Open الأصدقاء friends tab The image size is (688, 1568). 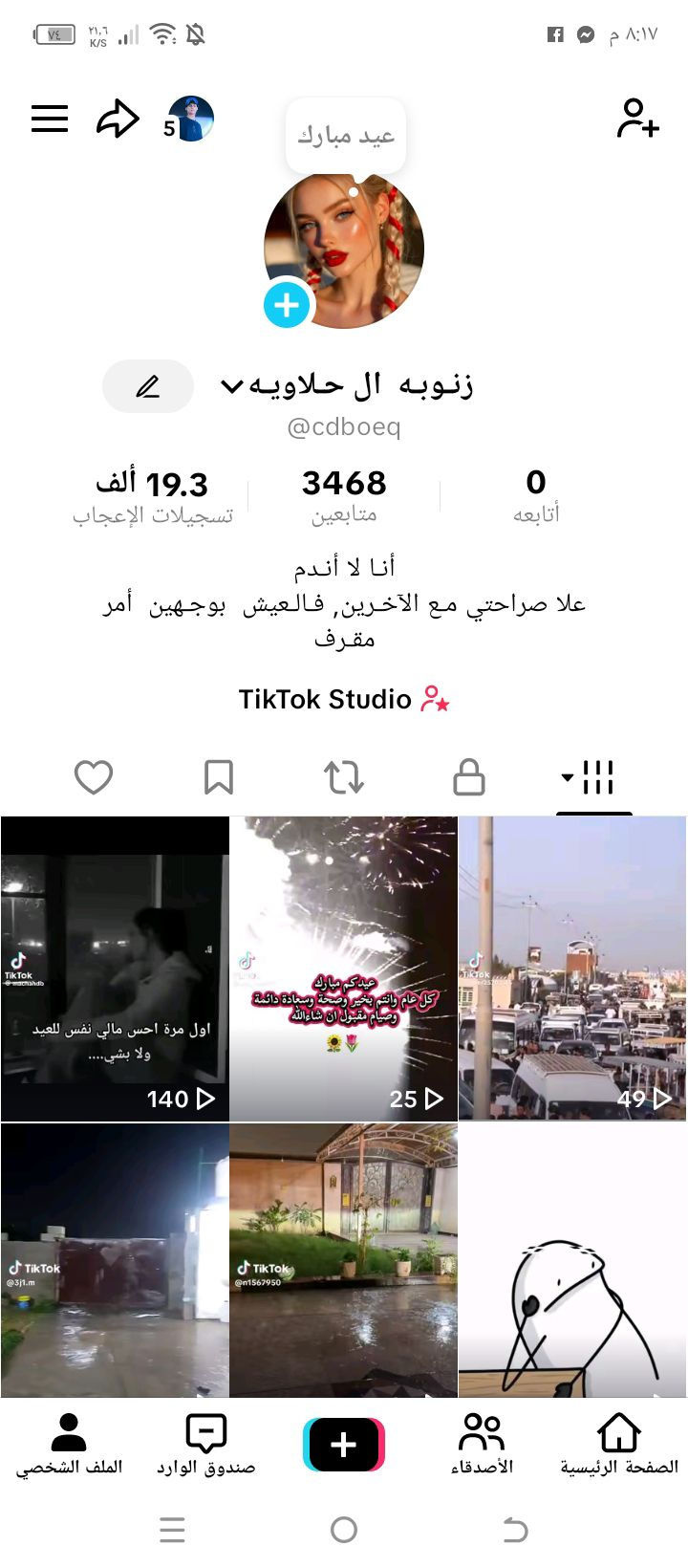[482, 1444]
